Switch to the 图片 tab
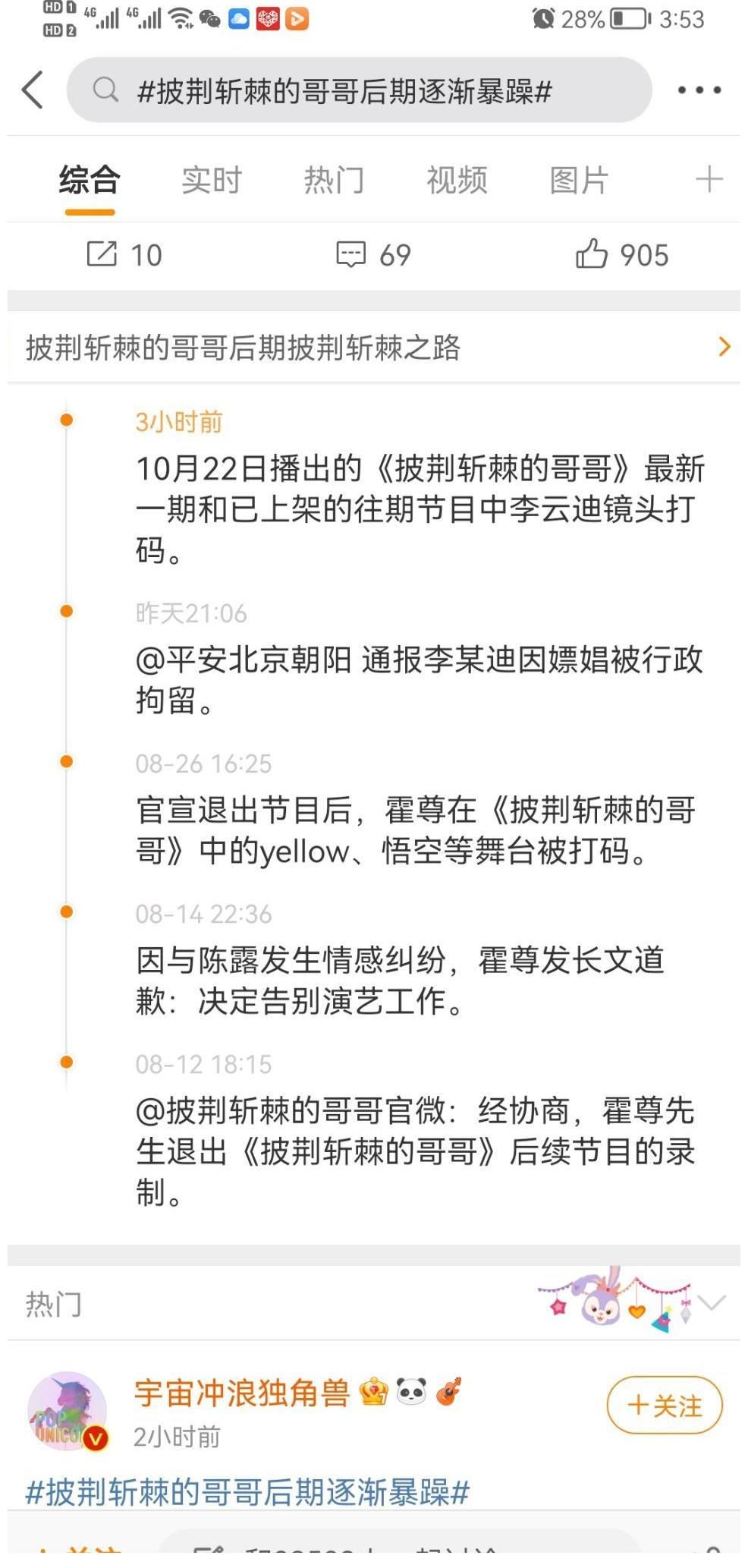This screenshot has height=1568, width=748. pyautogui.click(x=579, y=181)
